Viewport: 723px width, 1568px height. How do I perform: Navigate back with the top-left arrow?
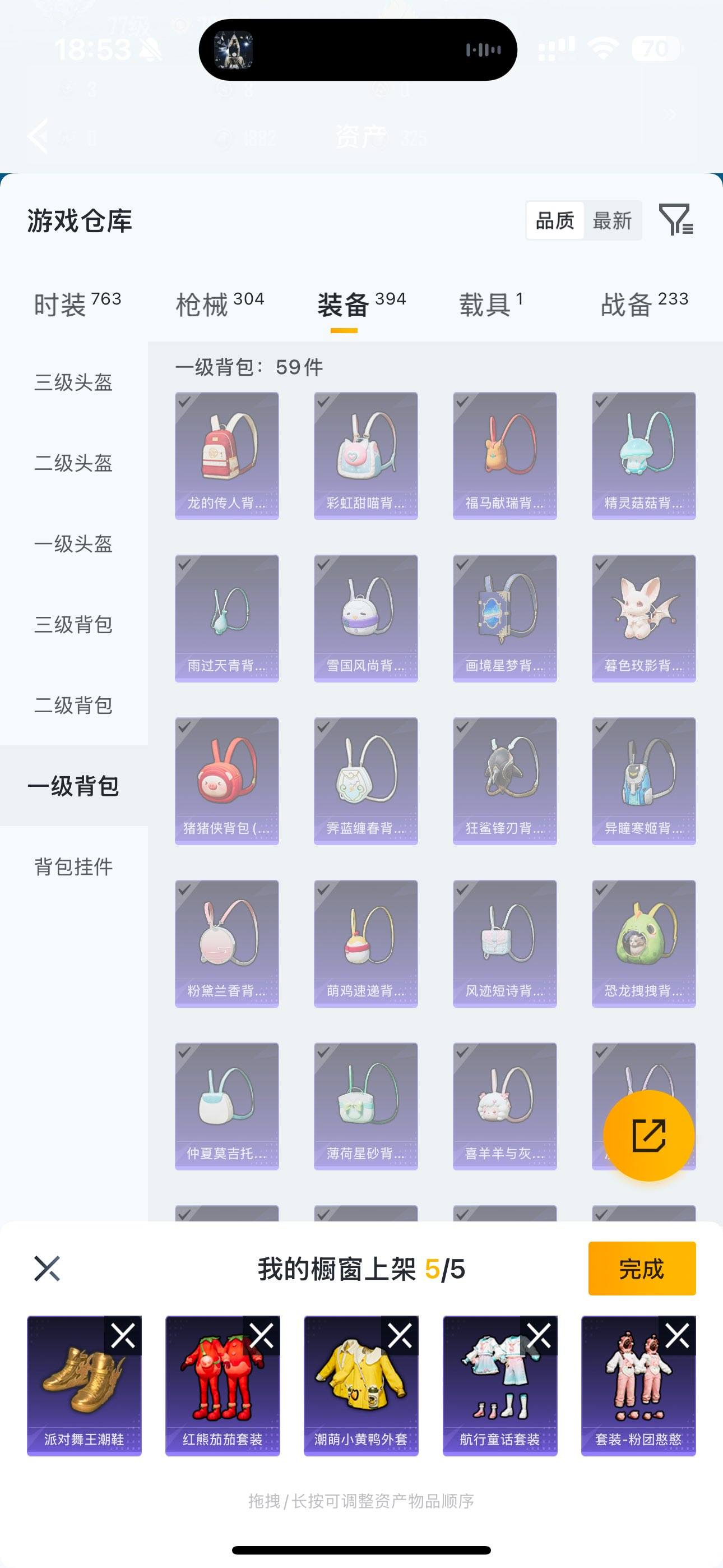pyautogui.click(x=38, y=136)
